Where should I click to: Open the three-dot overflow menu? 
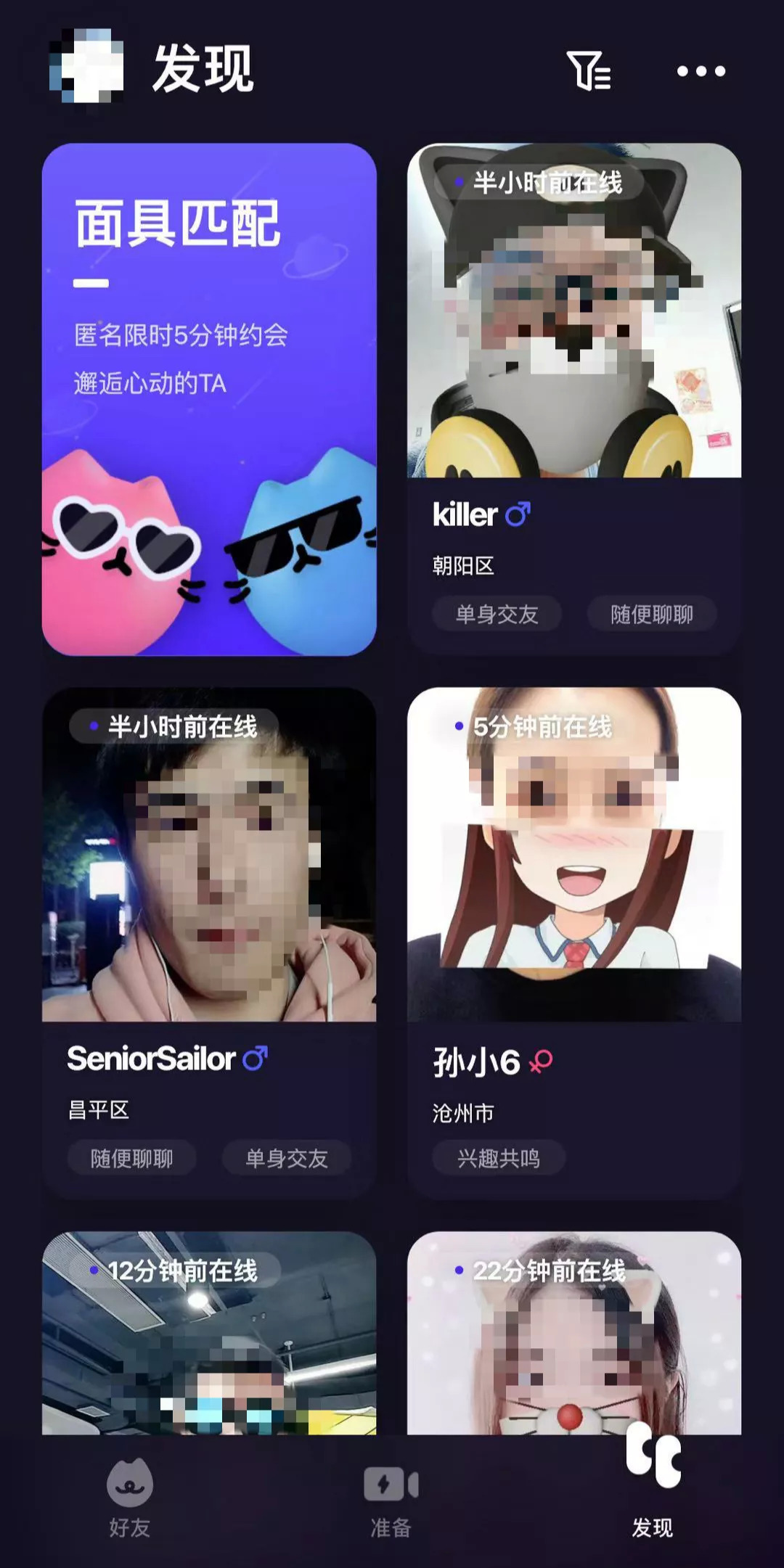[701, 71]
